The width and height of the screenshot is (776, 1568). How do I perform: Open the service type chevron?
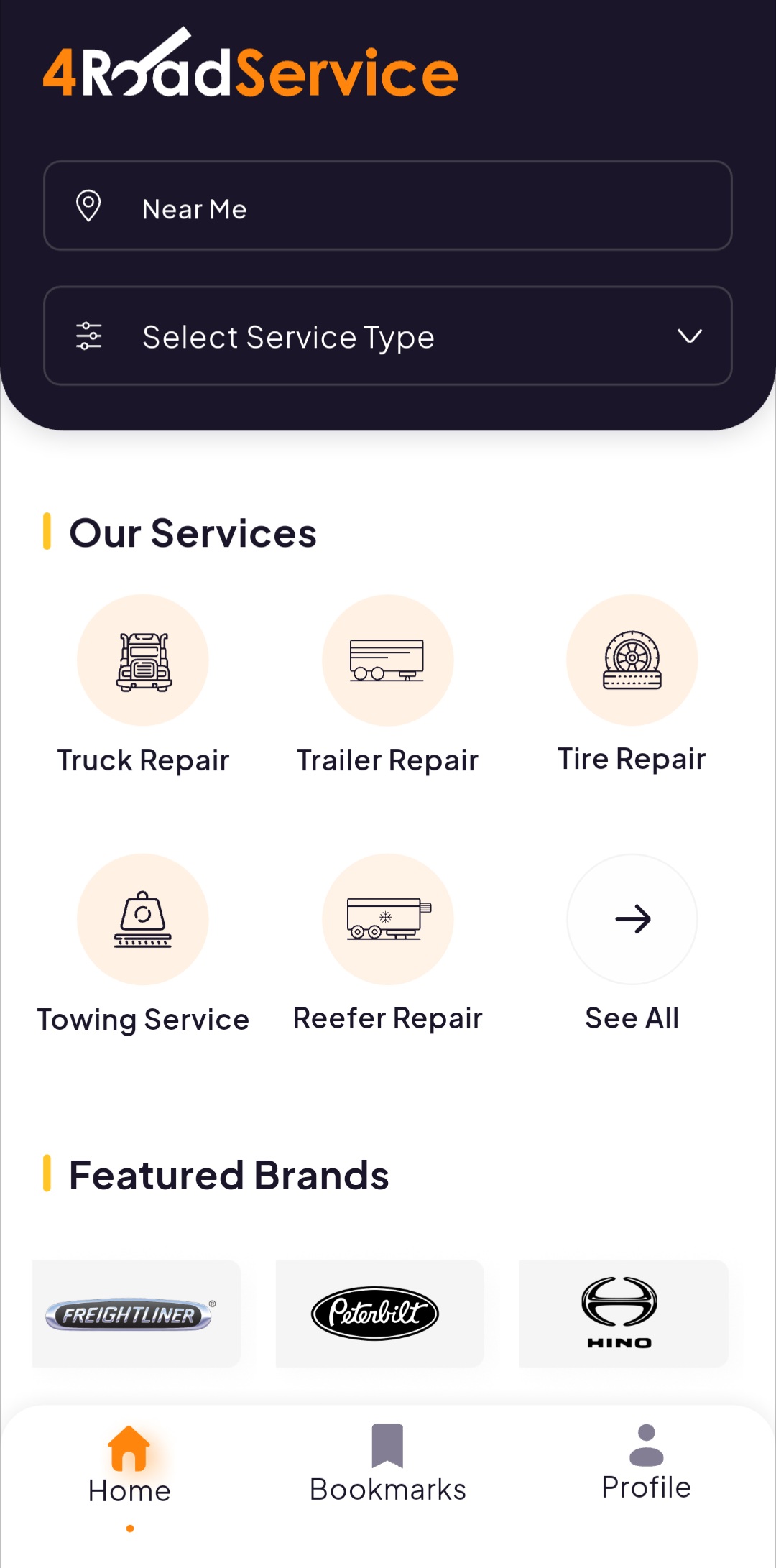click(x=688, y=336)
